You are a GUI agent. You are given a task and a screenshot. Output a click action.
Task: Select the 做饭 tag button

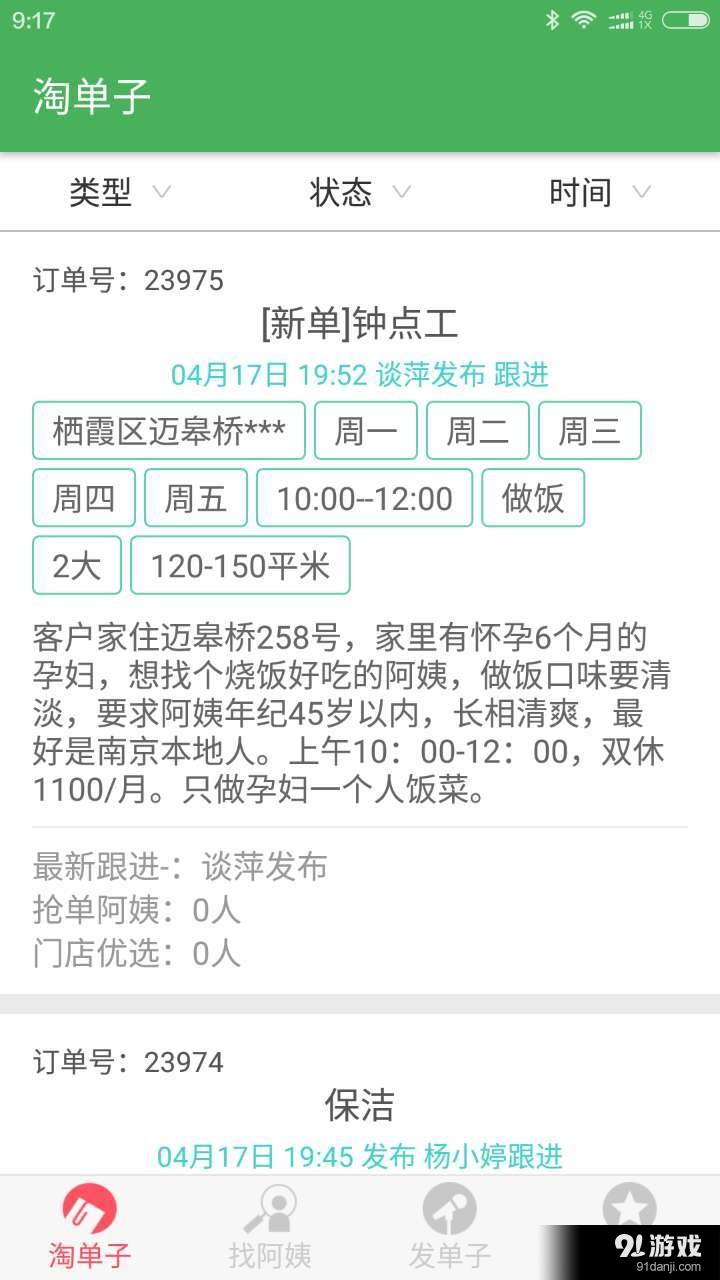533,497
